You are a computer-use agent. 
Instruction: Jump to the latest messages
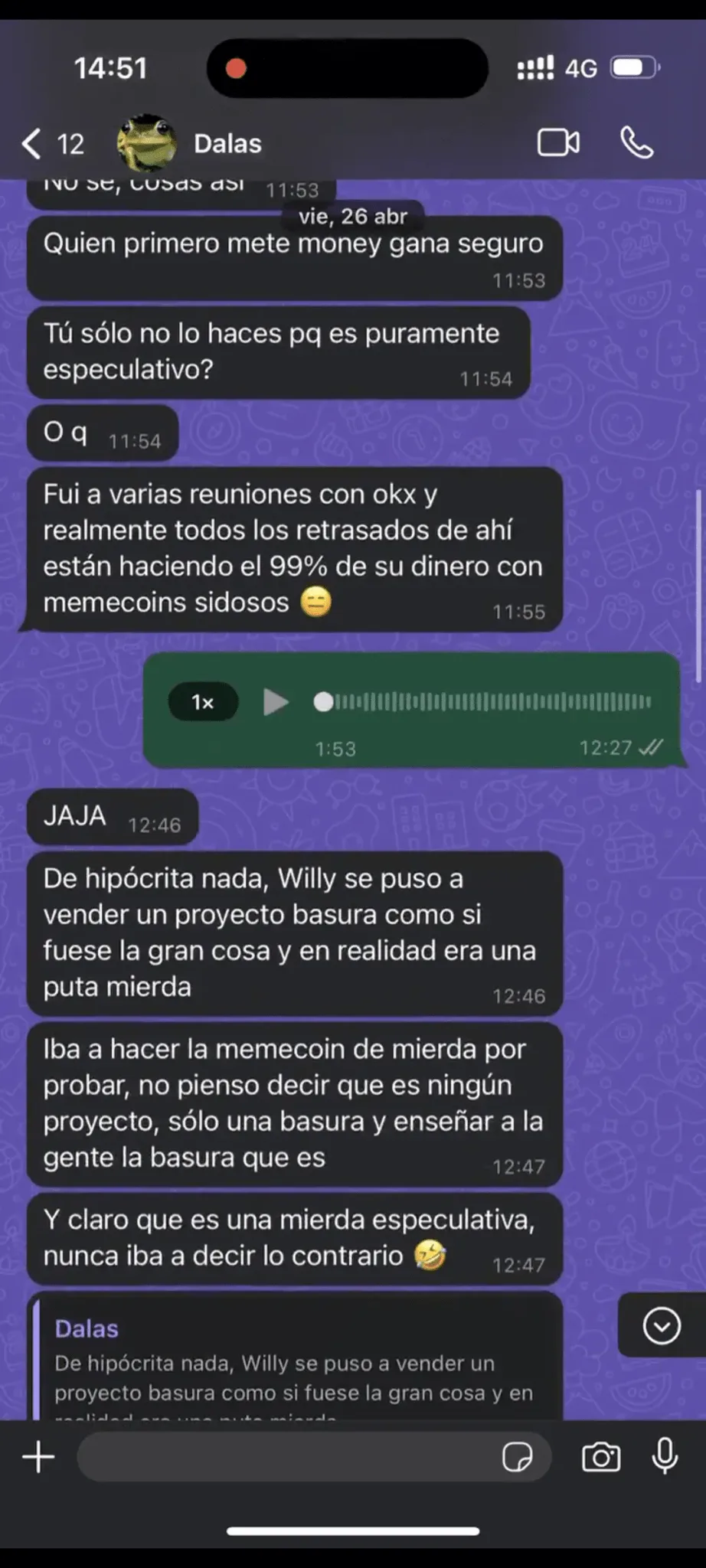click(x=662, y=1325)
